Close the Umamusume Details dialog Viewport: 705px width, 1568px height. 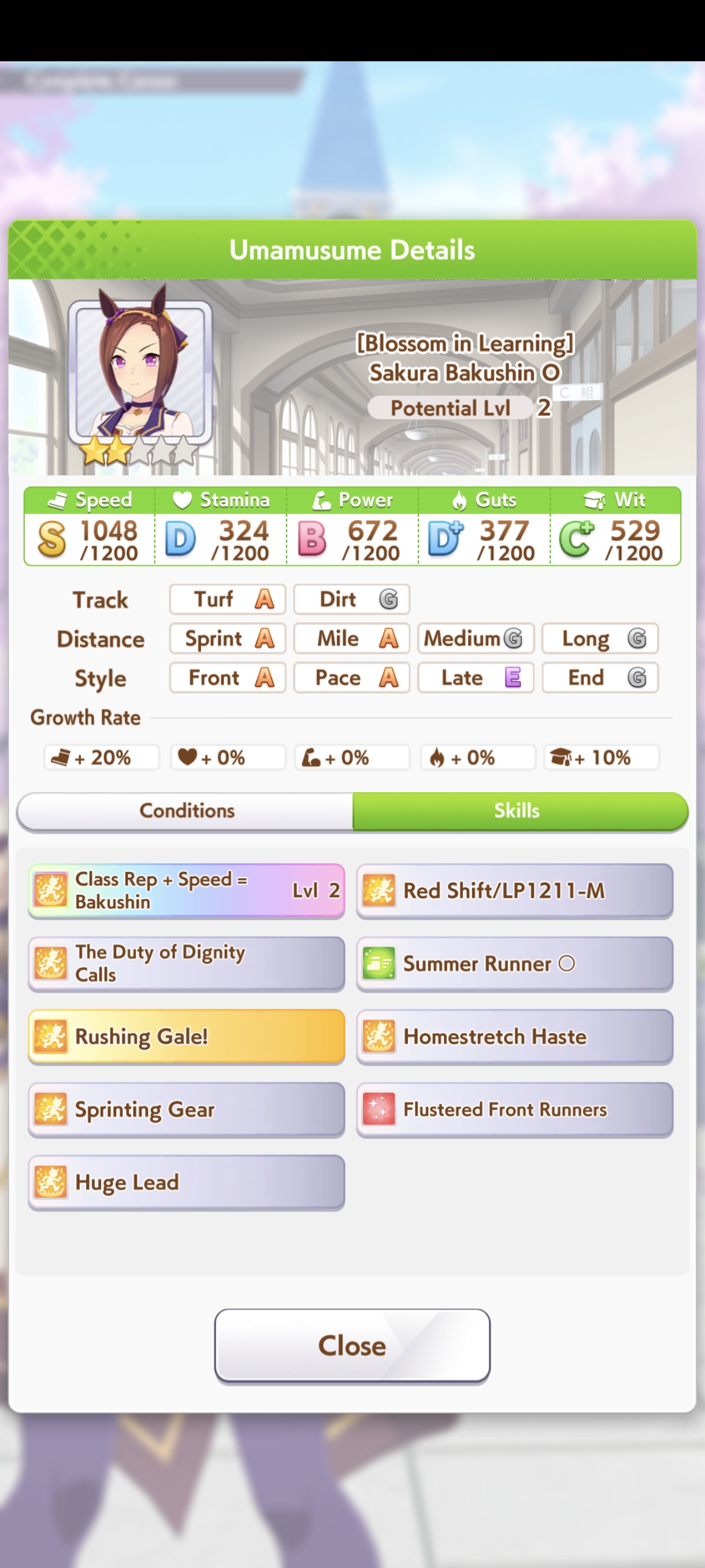point(352,1345)
